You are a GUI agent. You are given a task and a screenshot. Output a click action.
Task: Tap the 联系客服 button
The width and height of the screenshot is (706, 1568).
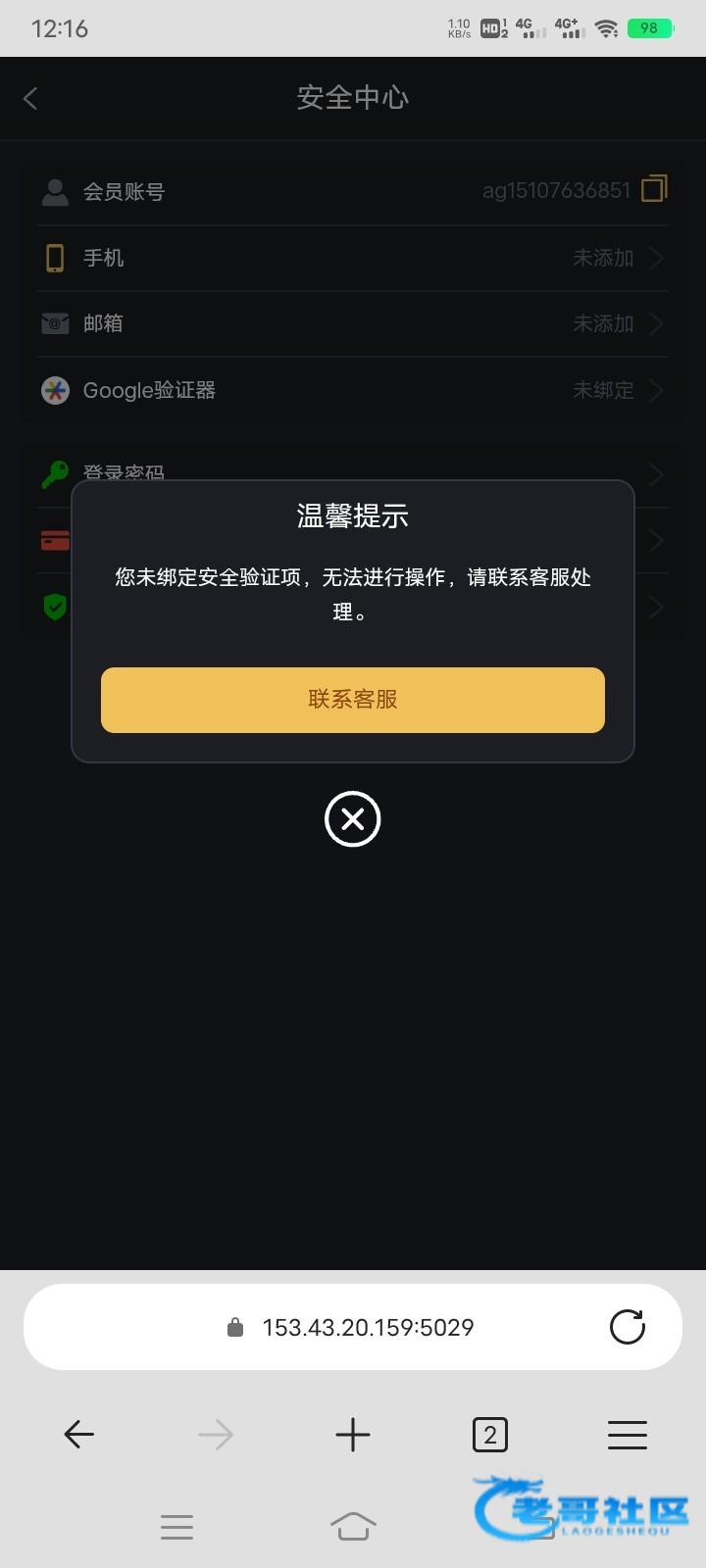[x=353, y=700]
